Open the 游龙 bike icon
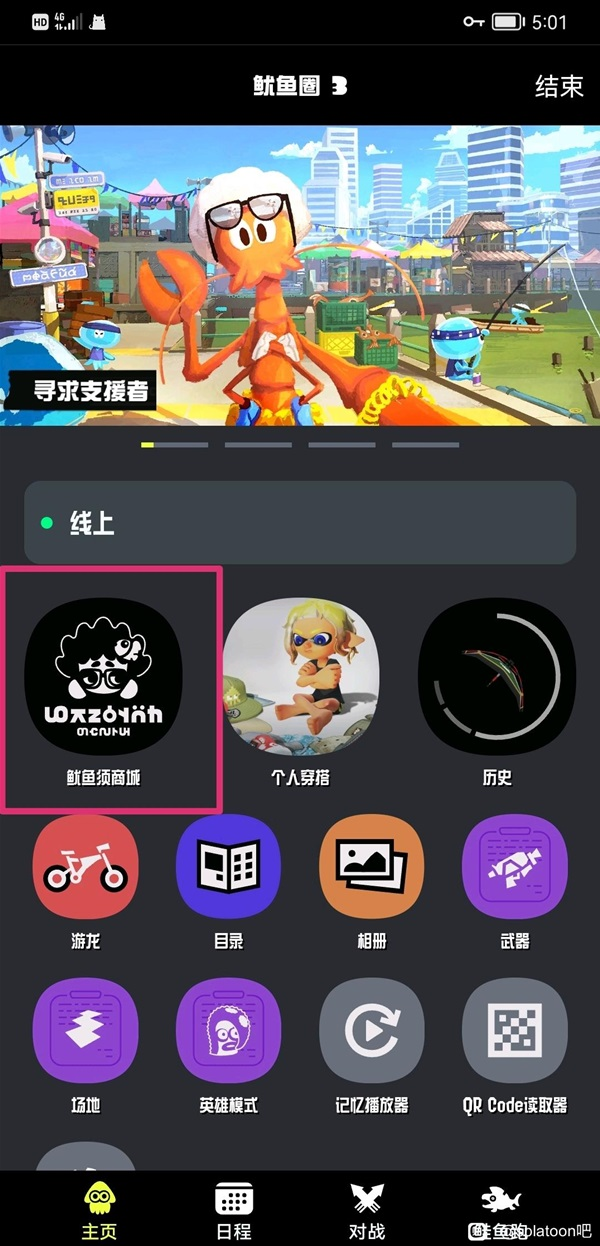This screenshot has width=600, height=1246. click(86, 867)
